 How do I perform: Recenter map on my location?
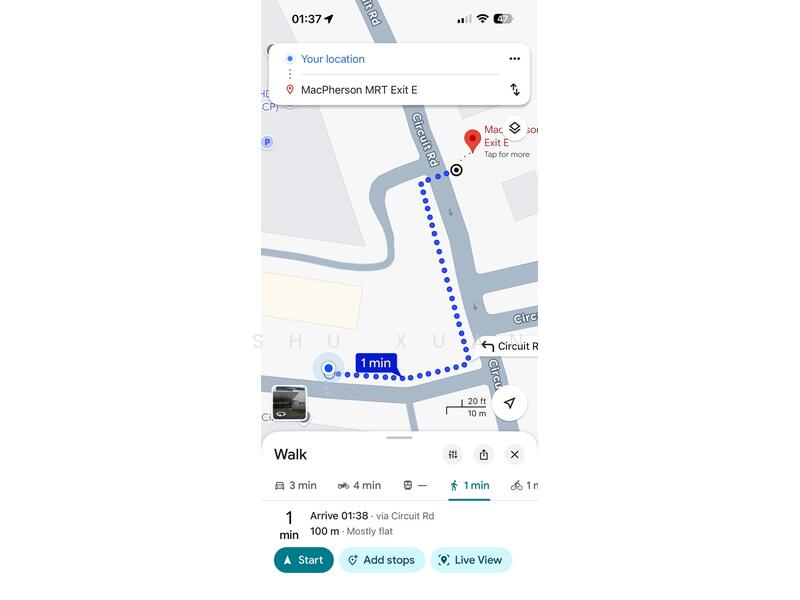[509, 403]
